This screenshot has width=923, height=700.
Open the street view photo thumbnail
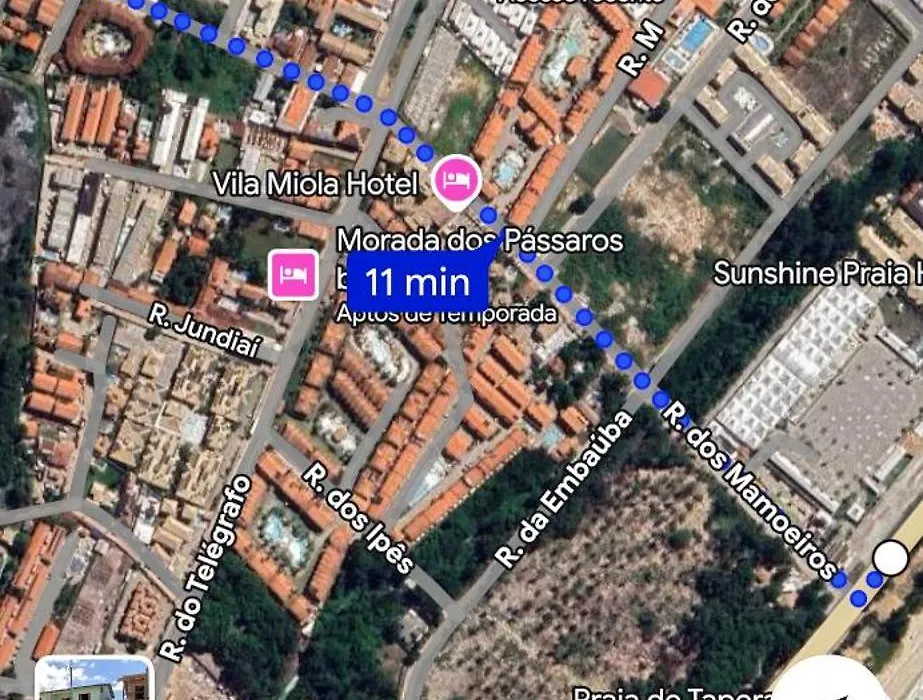click(93, 680)
